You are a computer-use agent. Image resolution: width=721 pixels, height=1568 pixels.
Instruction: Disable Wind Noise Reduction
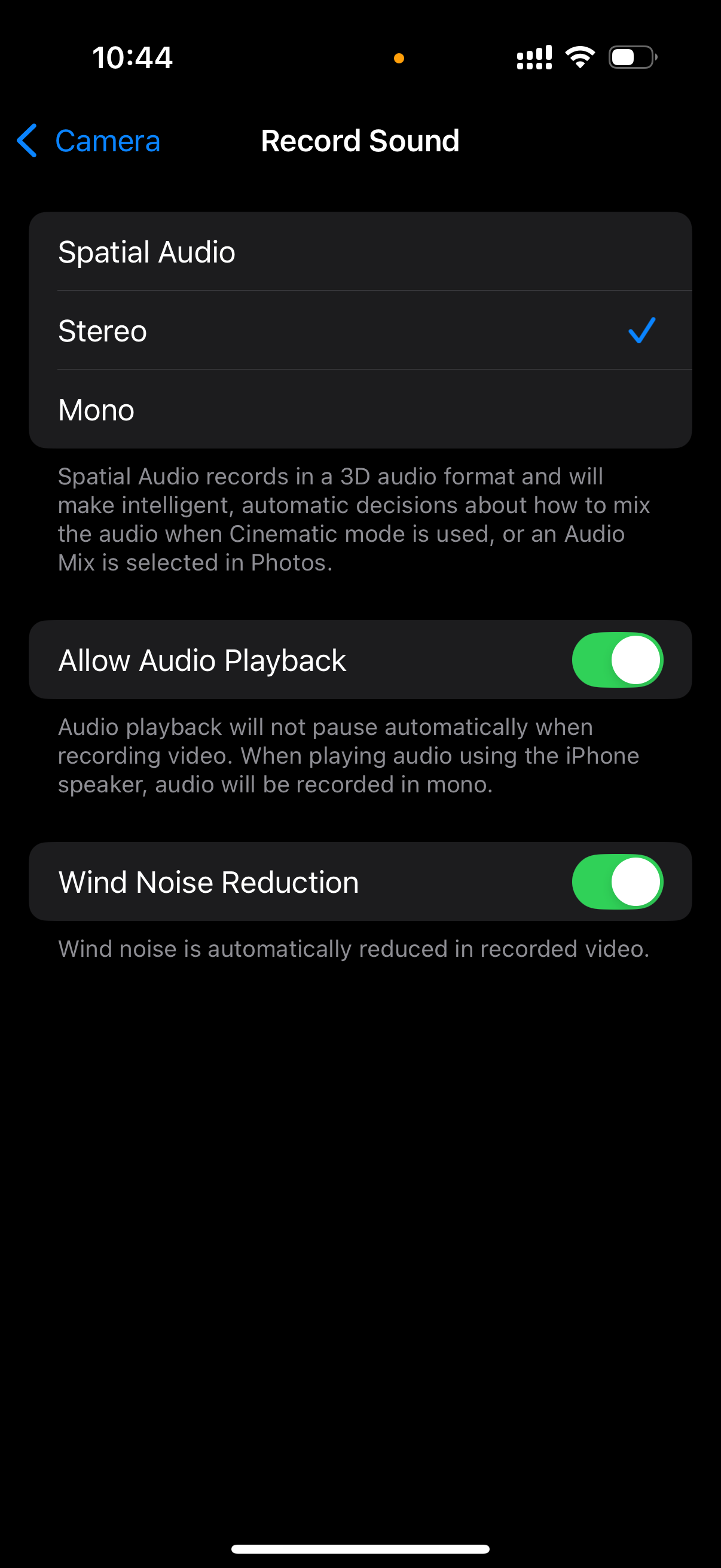point(617,881)
